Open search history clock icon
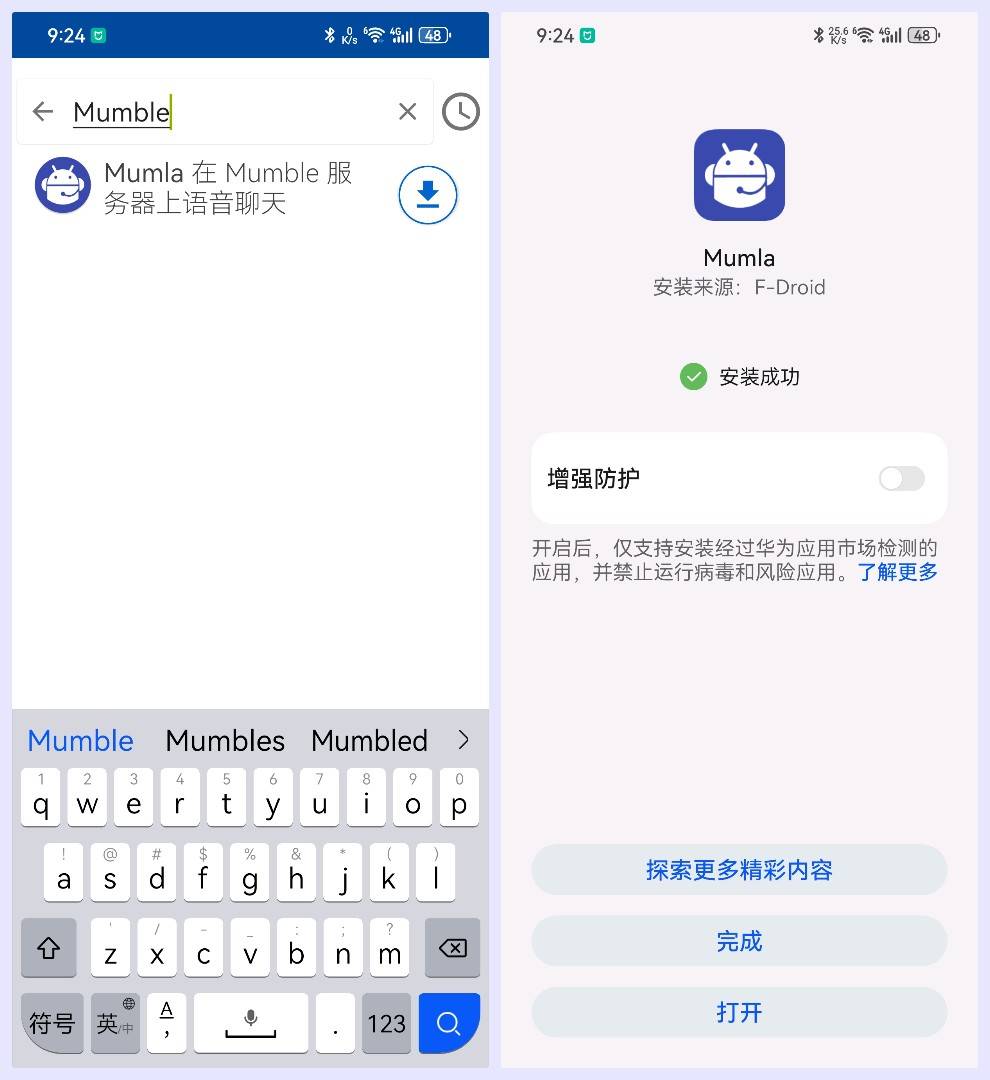This screenshot has height=1080, width=990. click(461, 112)
